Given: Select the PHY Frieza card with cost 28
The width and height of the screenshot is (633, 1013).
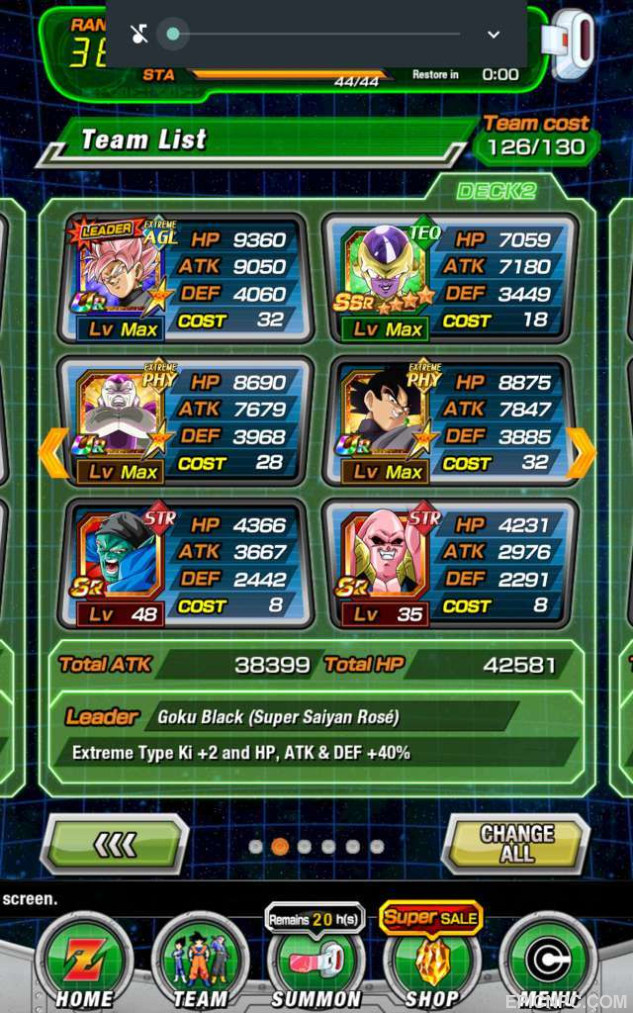Looking at the screenshot, I should point(185,421).
